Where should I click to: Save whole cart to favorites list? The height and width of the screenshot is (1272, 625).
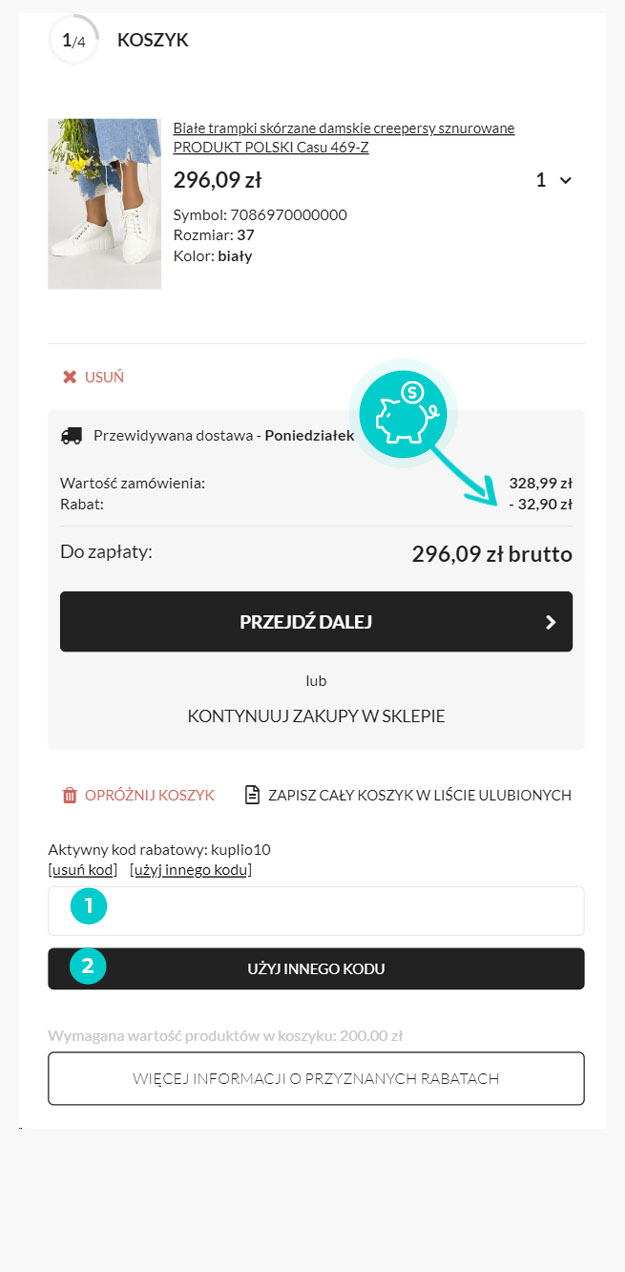[x=408, y=795]
